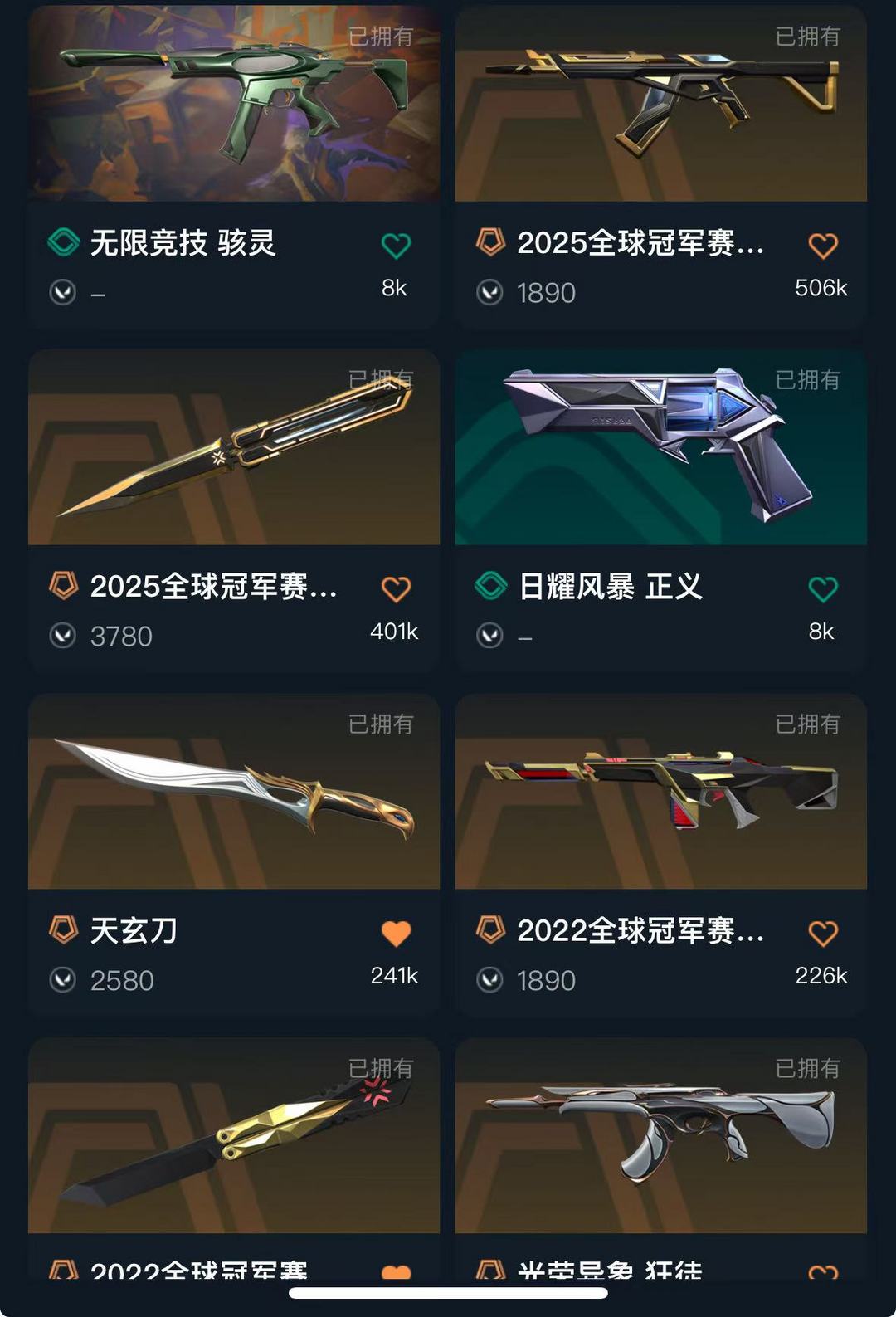Favorite the 2022全球冠军赛 skin with 226k likes
Viewport: 896px width, 1317px height.
coord(822,934)
